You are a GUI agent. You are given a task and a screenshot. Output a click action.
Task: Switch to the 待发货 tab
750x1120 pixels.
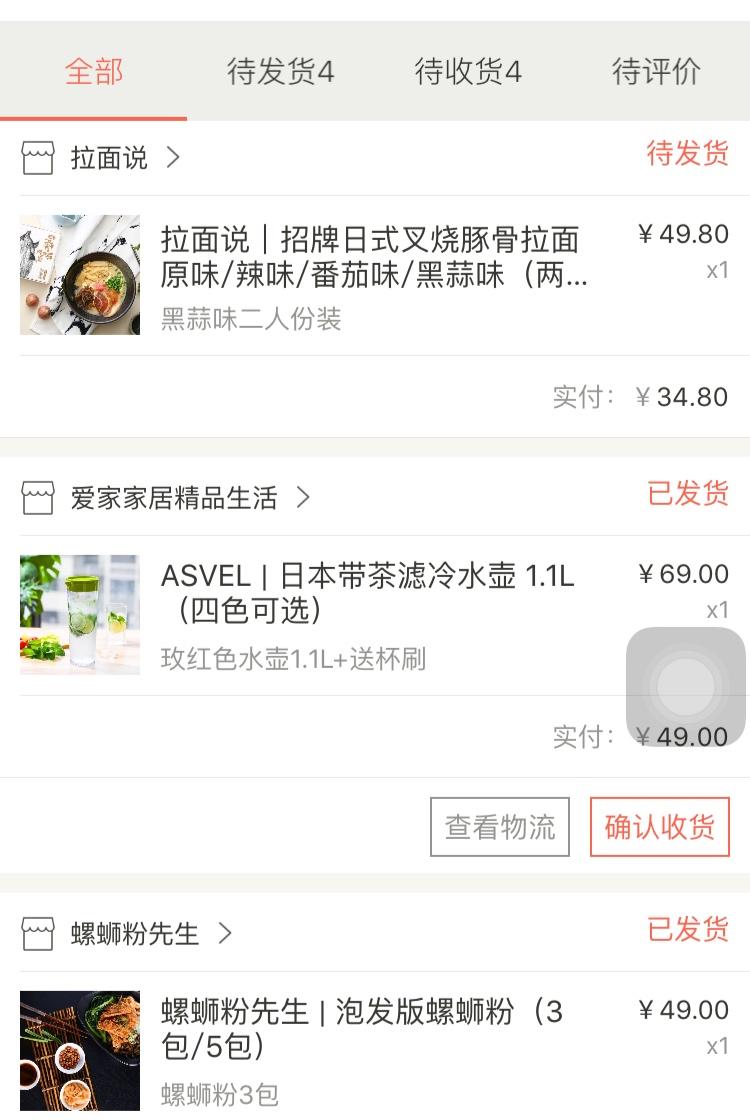pos(280,72)
